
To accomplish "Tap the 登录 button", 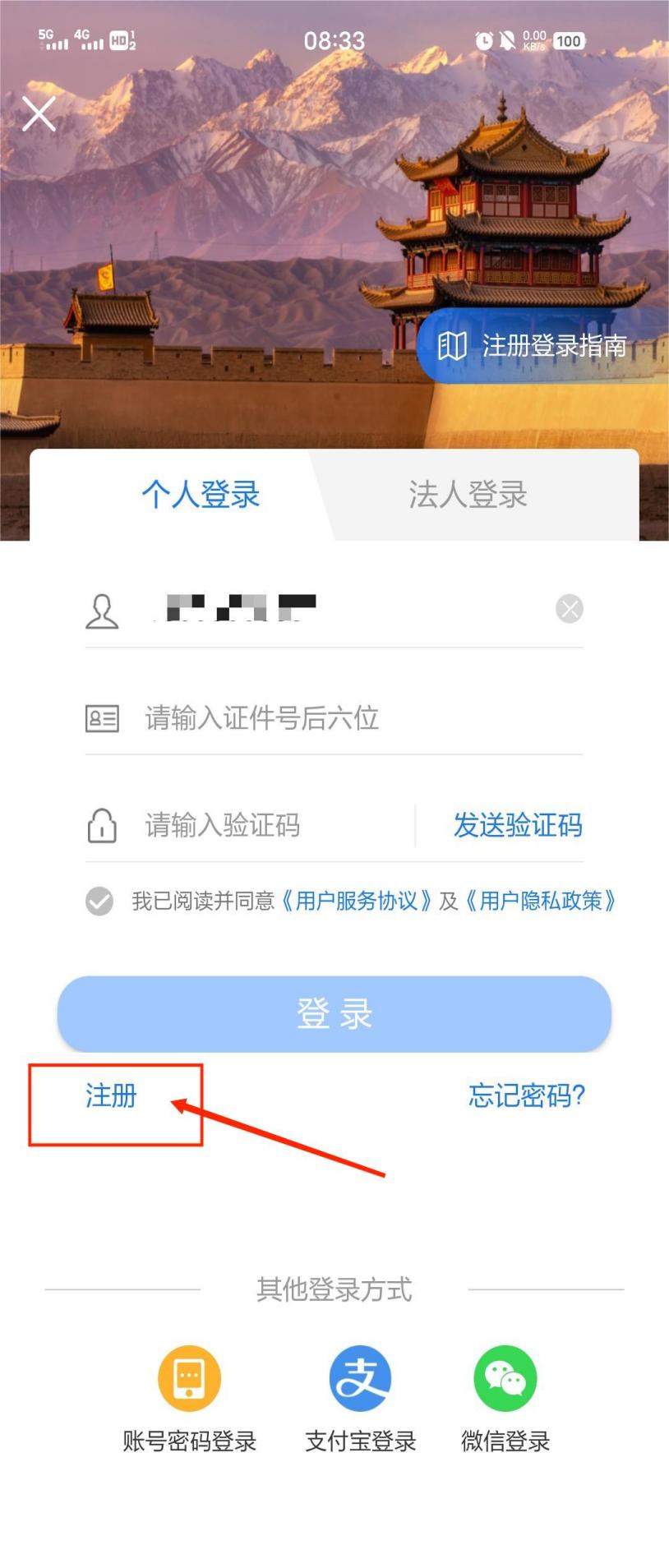I will 334,1013.
